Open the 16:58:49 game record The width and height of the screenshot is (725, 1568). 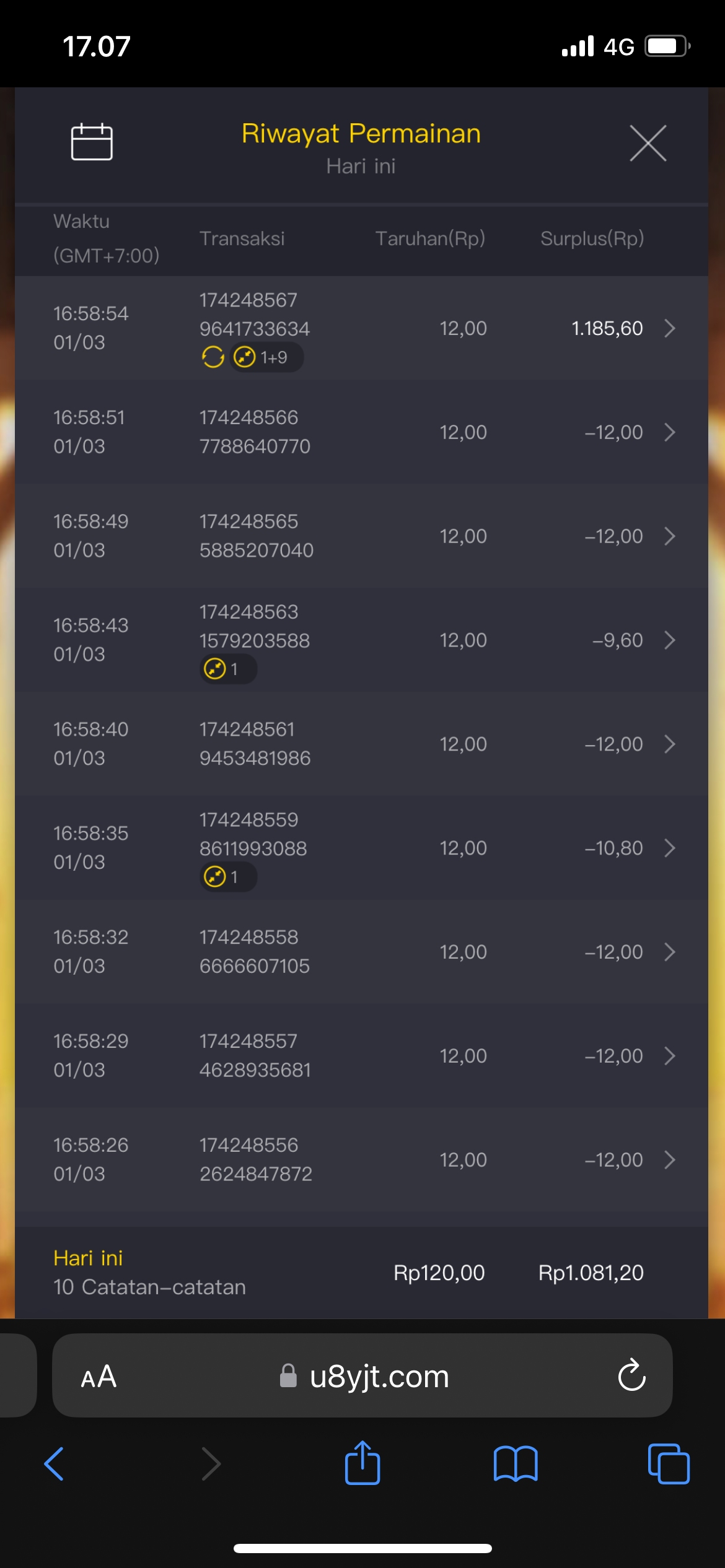669,536
